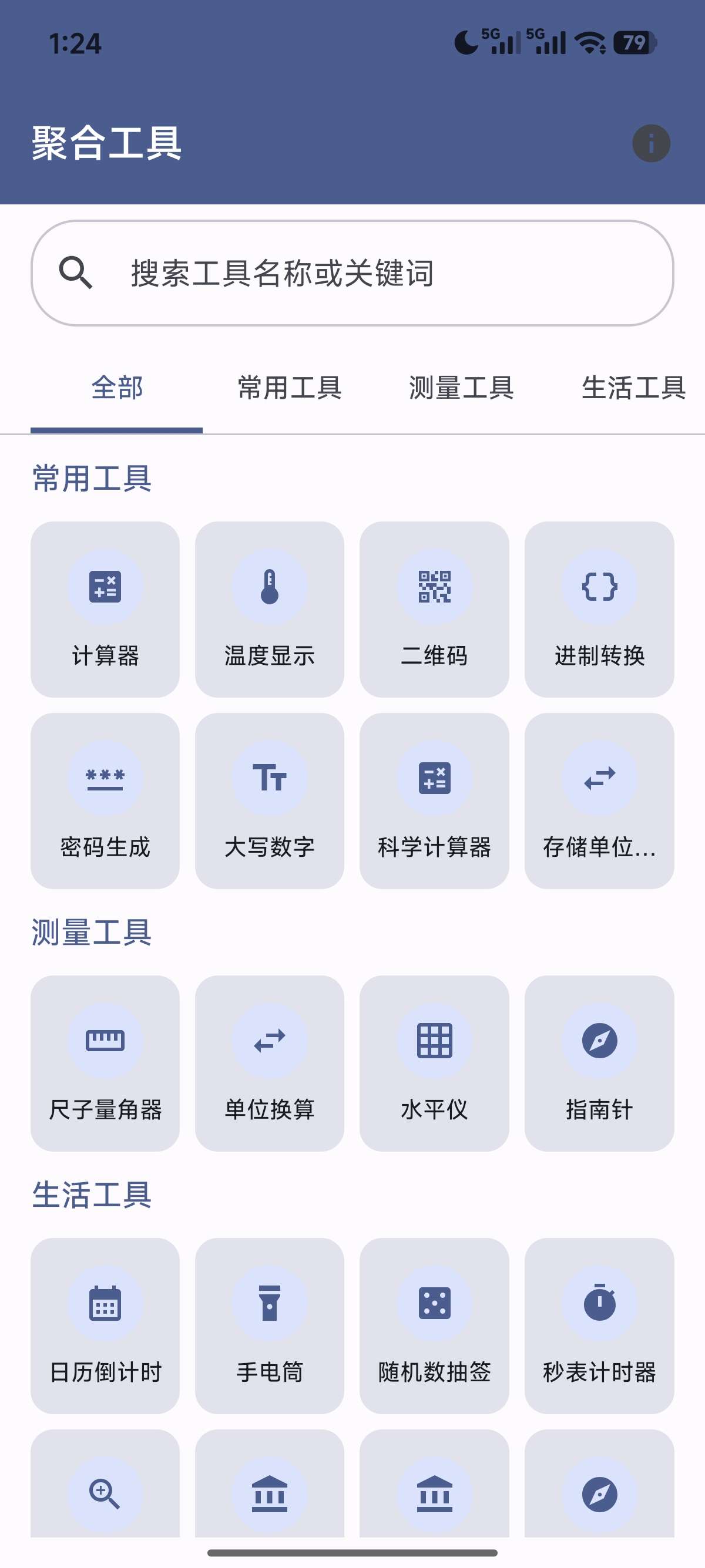Open the info icon in the header
The width and height of the screenshot is (705, 1568).
pyautogui.click(x=651, y=144)
